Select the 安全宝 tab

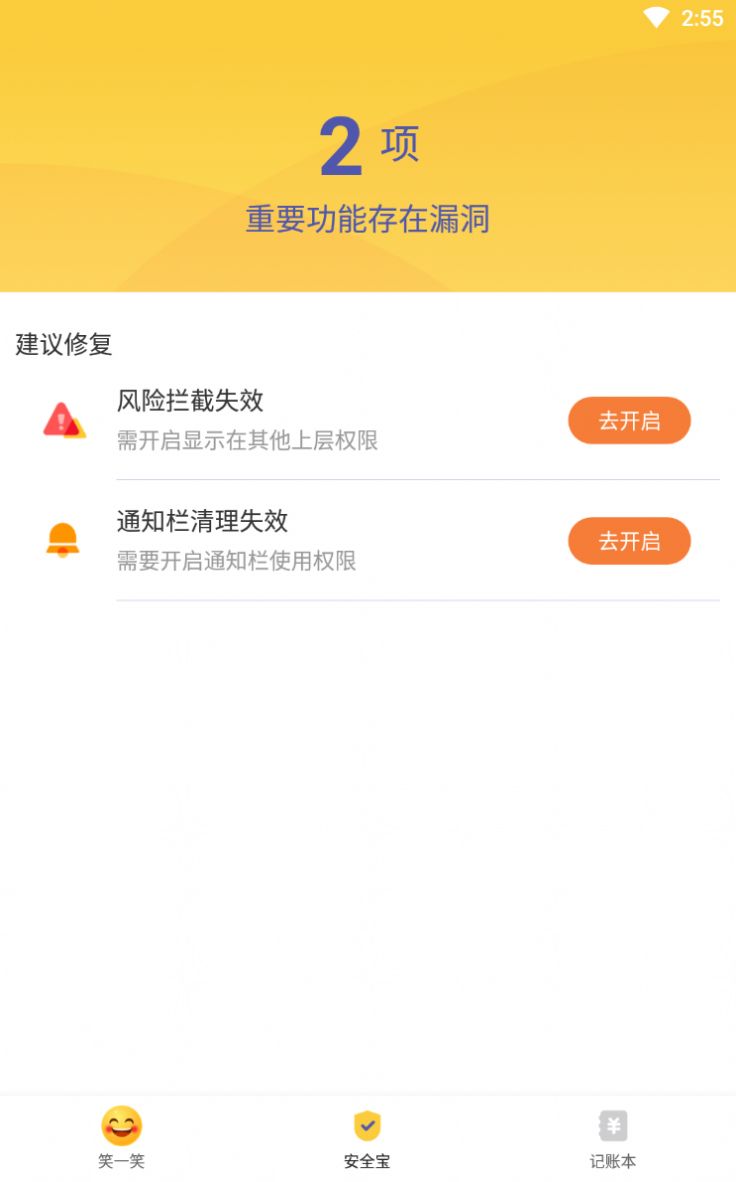pyautogui.click(x=368, y=1140)
